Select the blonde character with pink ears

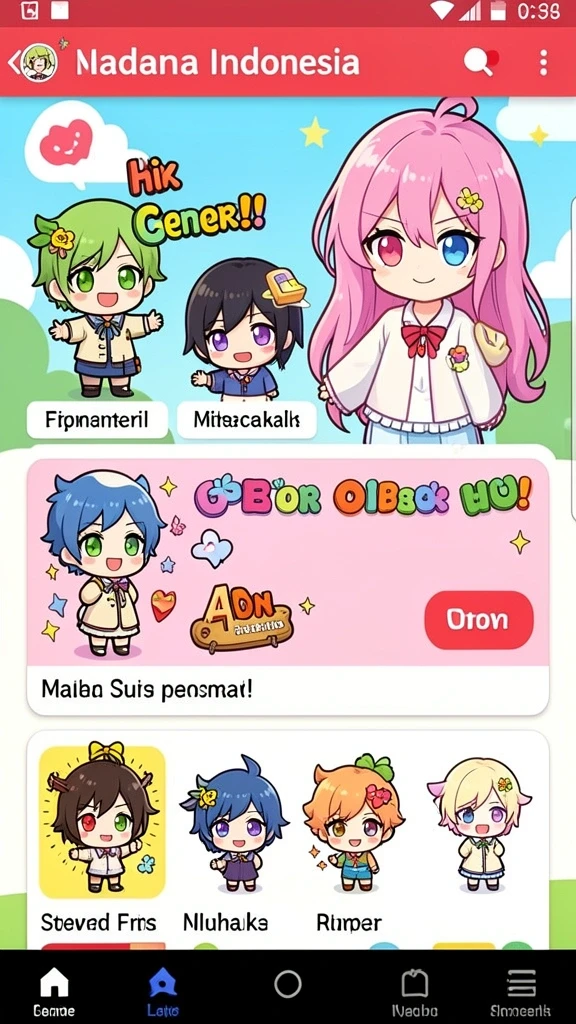click(x=480, y=824)
